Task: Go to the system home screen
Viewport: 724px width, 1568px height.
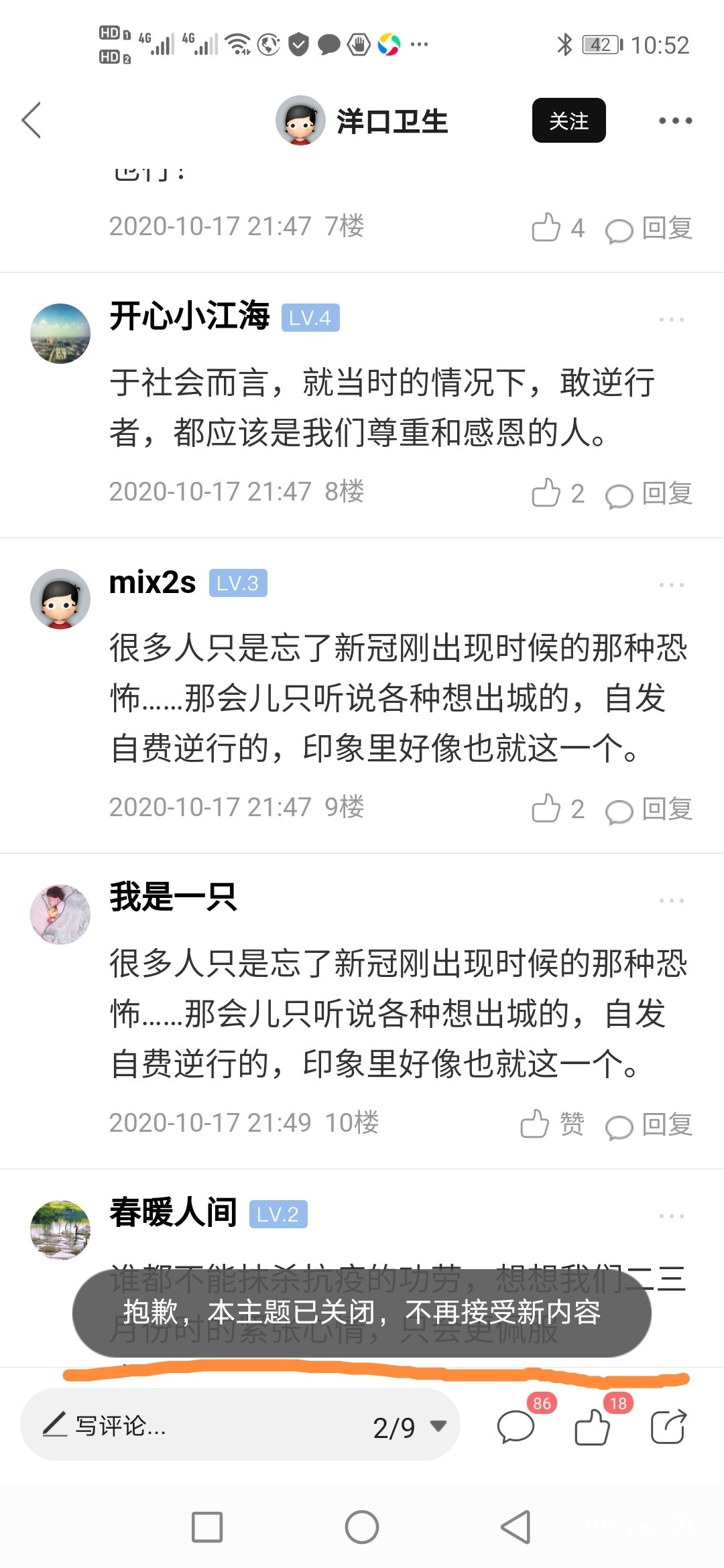Action: pyautogui.click(x=361, y=1527)
